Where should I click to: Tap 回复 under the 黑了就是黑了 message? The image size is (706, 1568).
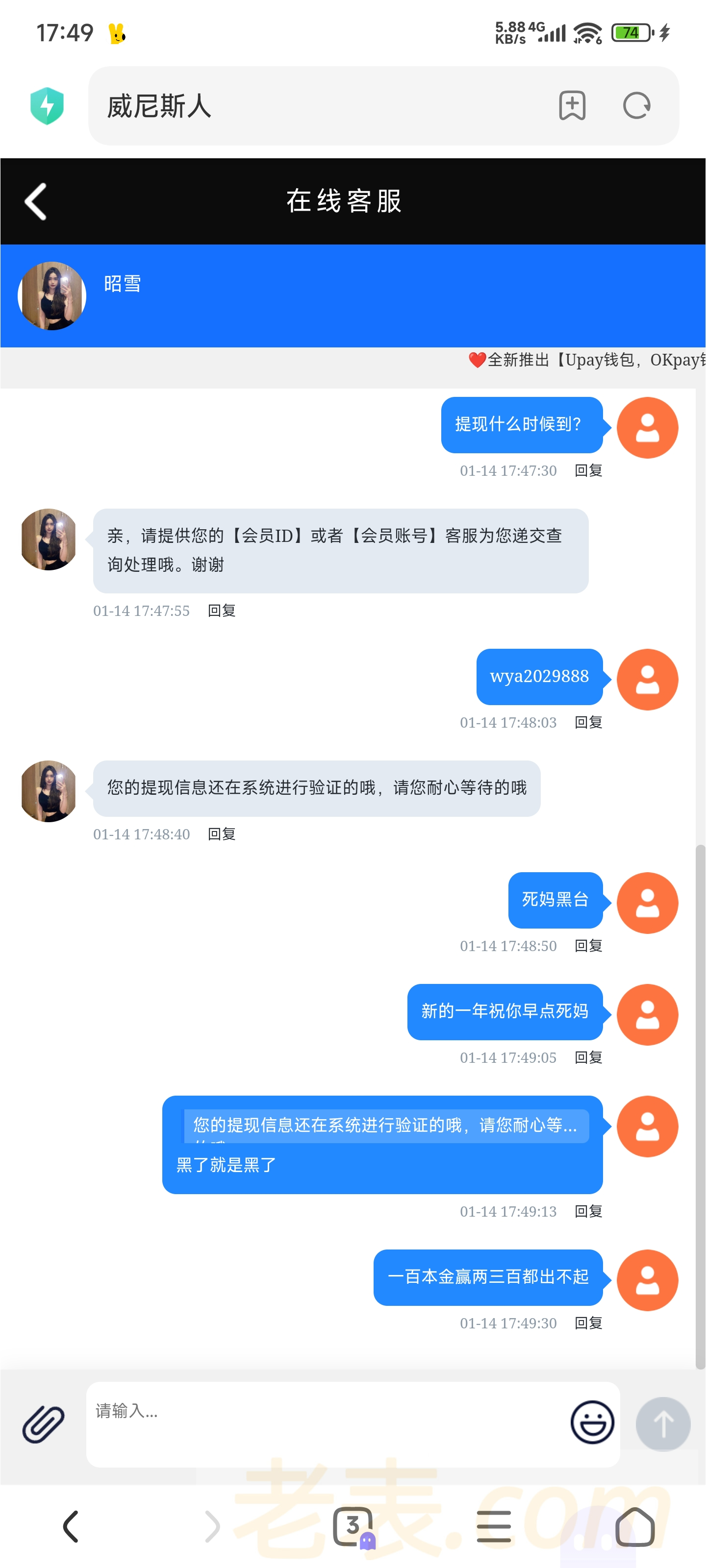pos(588,1211)
